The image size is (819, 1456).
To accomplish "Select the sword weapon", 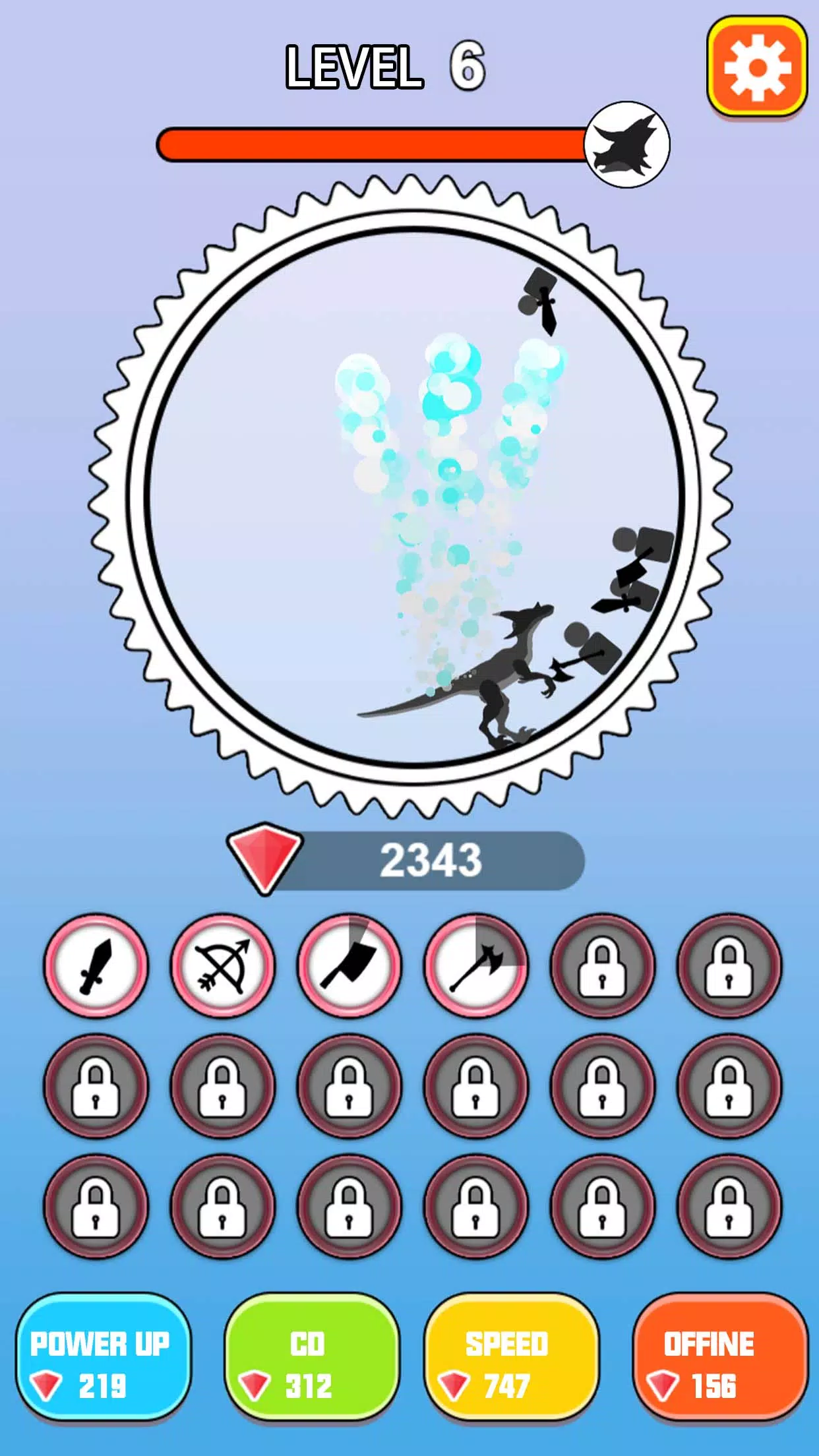I will [96, 965].
